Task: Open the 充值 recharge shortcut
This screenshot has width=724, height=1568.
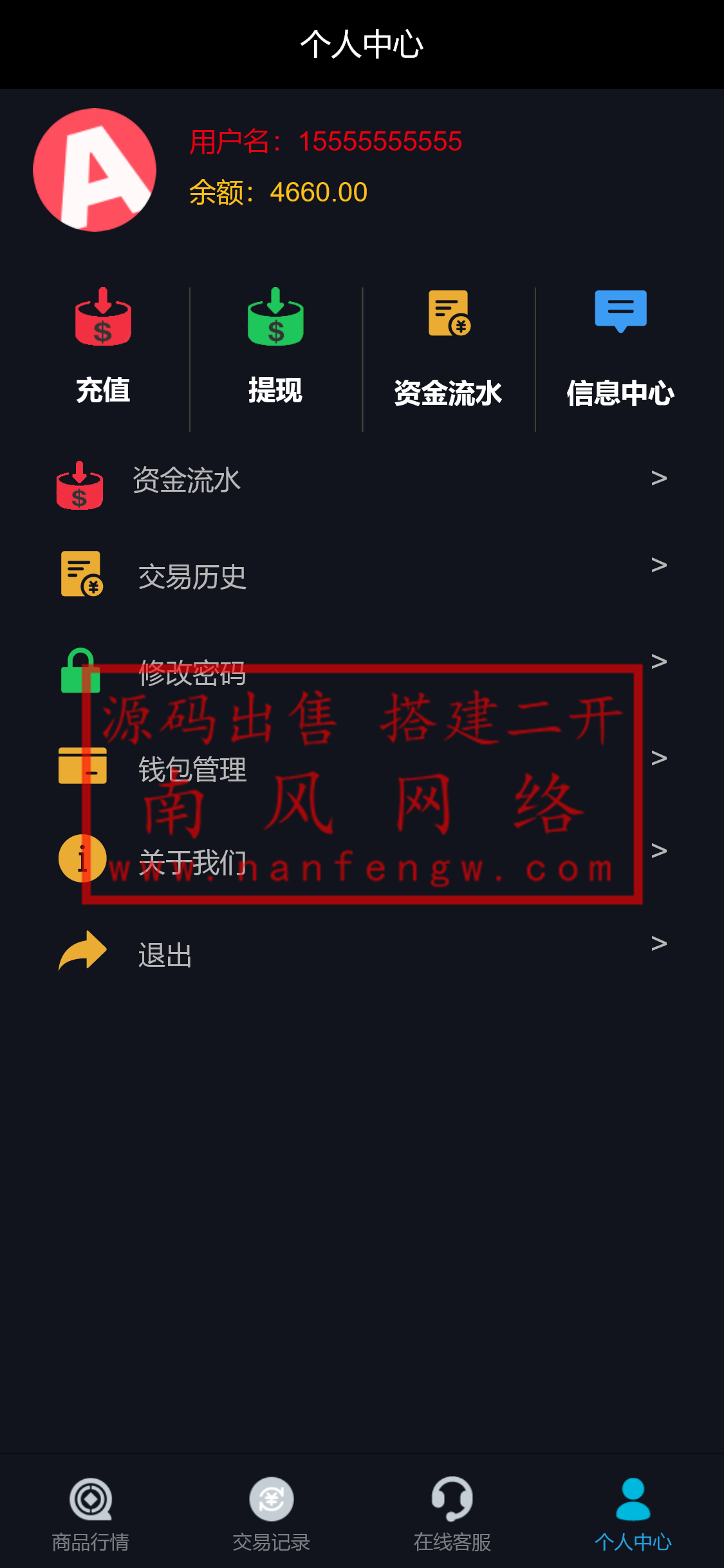Action: pos(103,348)
